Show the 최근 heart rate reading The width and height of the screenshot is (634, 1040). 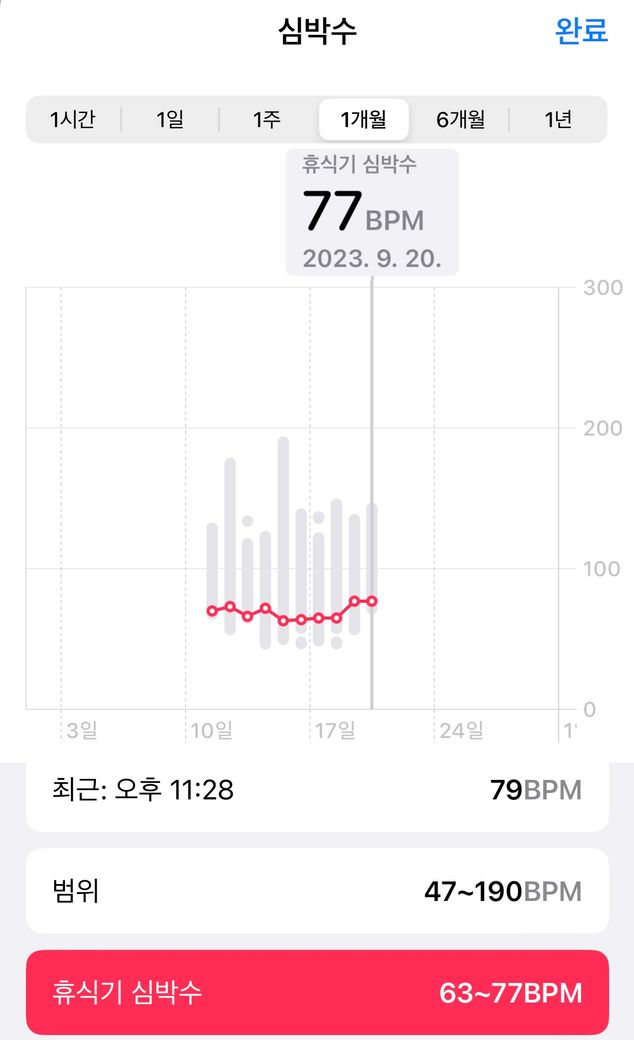pyautogui.click(x=317, y=791)
